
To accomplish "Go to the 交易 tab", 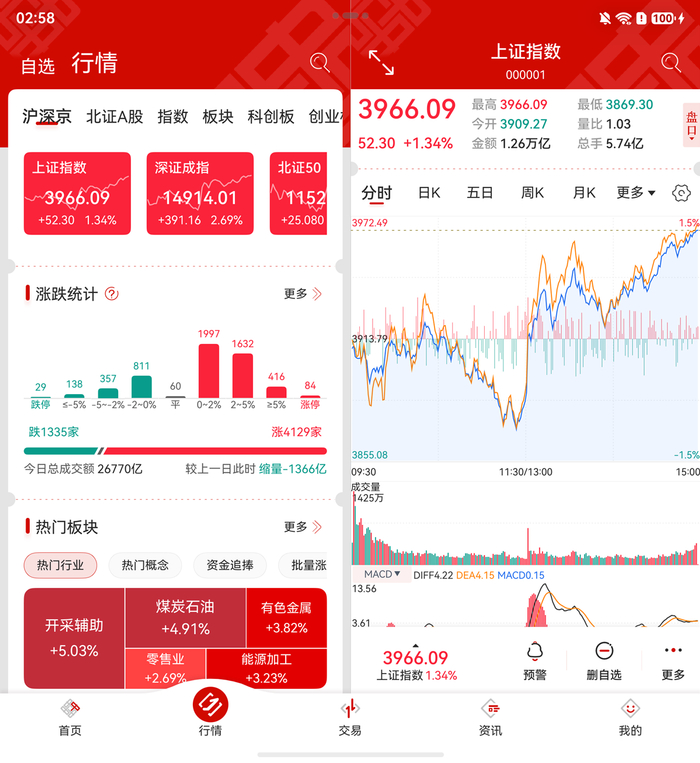I will [x=350, y=717].
